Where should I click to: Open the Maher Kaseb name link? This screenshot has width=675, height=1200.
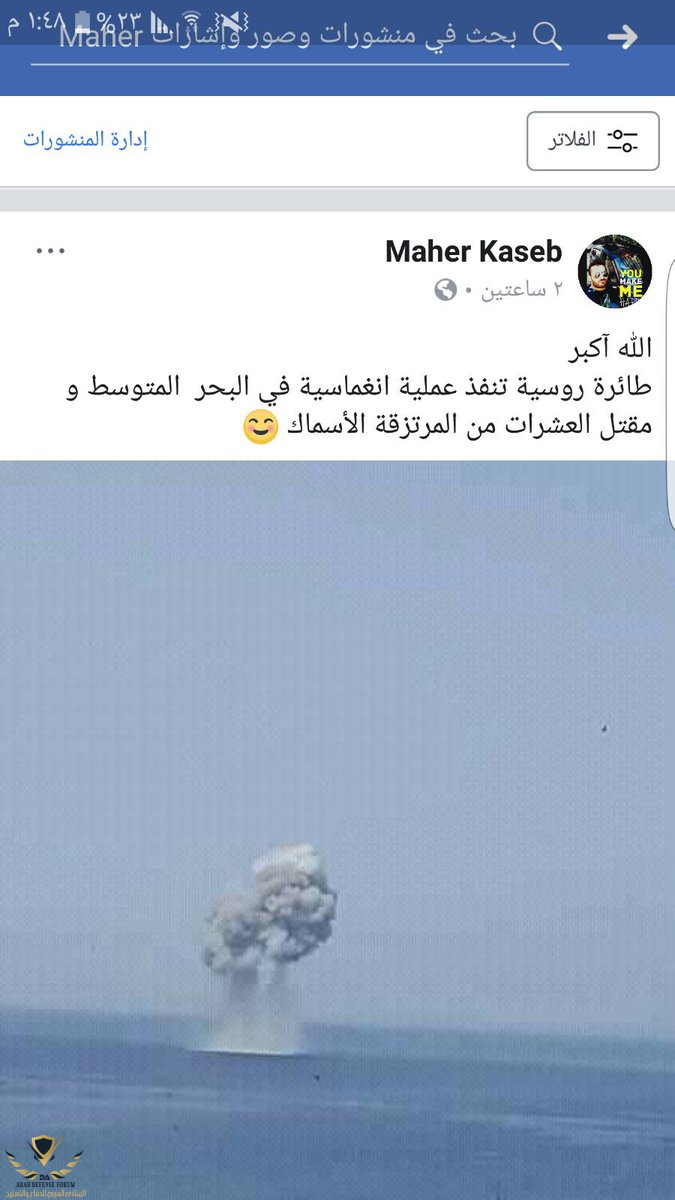pyautogui.click(x=473, y=252)
